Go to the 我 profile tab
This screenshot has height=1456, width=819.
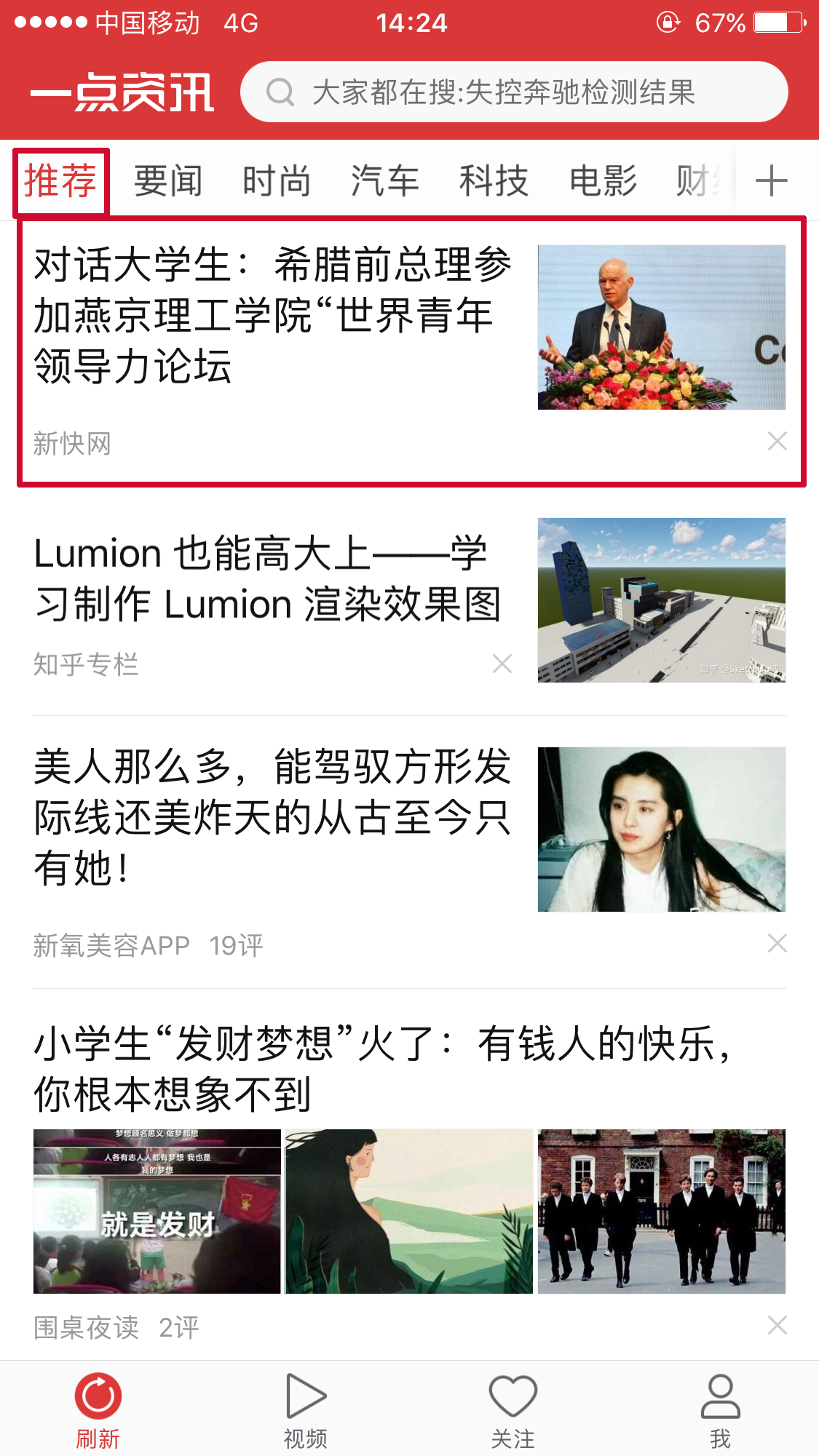(720, 1409)
